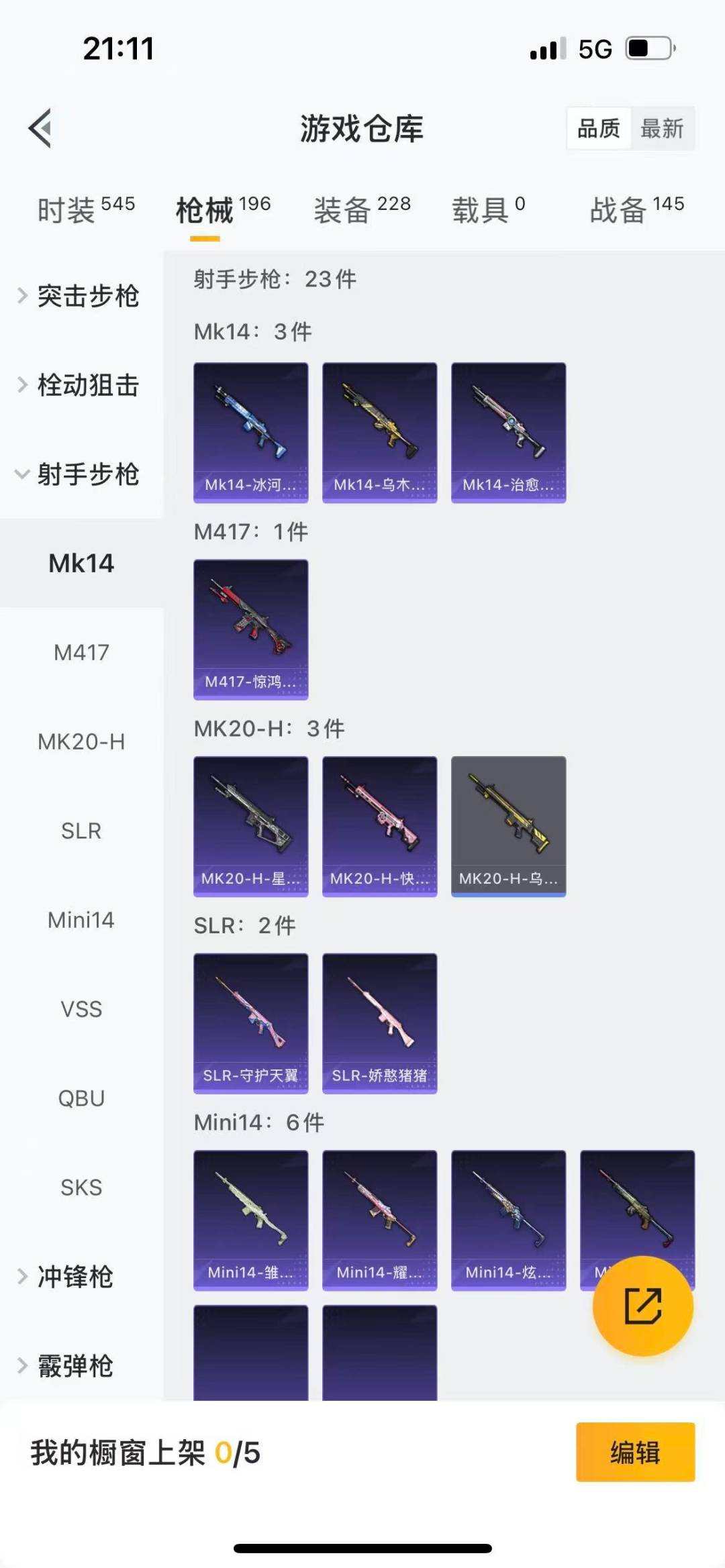Switch sorting to 最新
Screen dimensions: 725x1568
(662, 129)
